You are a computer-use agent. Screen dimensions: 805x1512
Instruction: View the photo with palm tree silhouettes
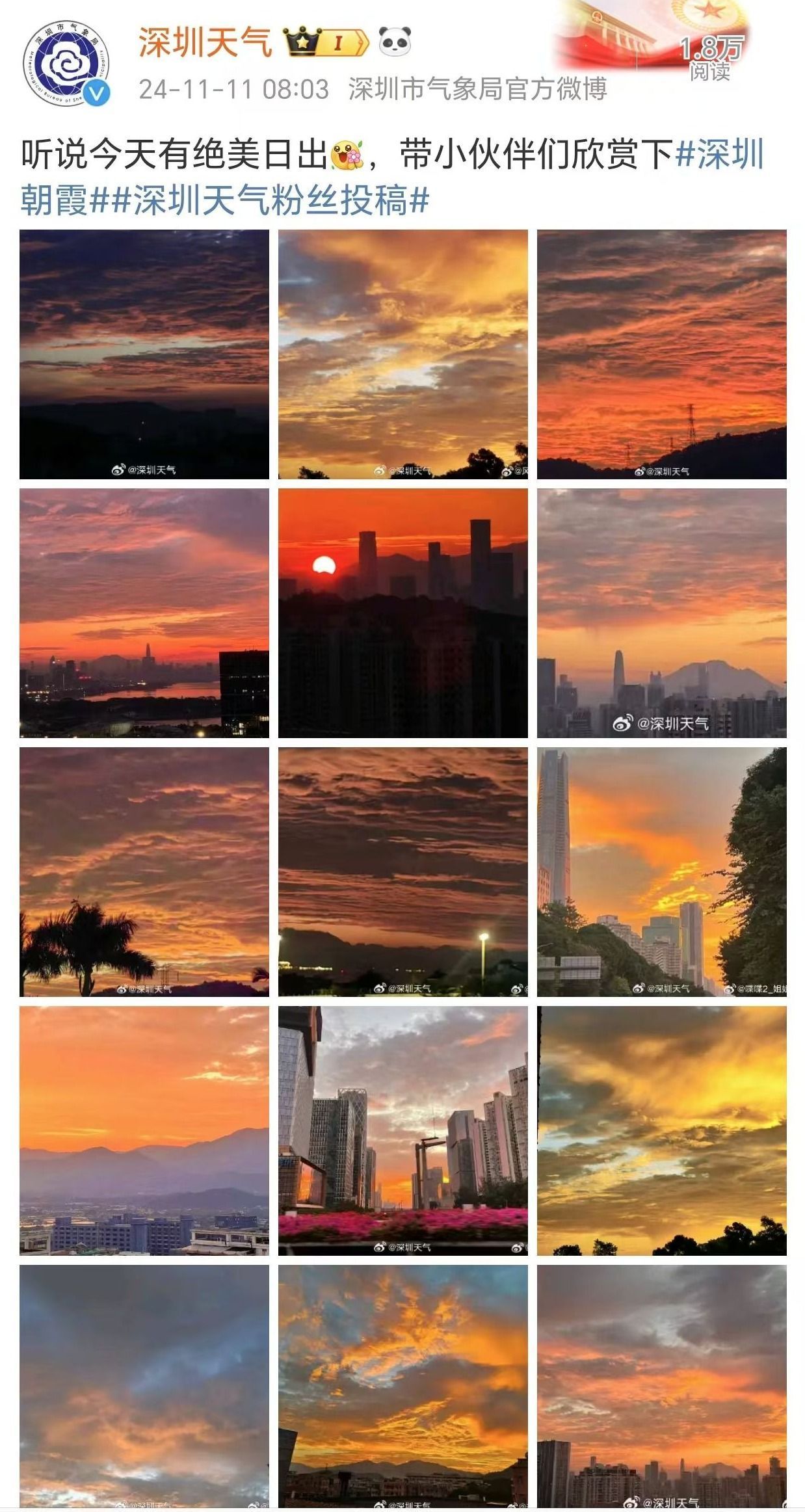pos(144,871)
